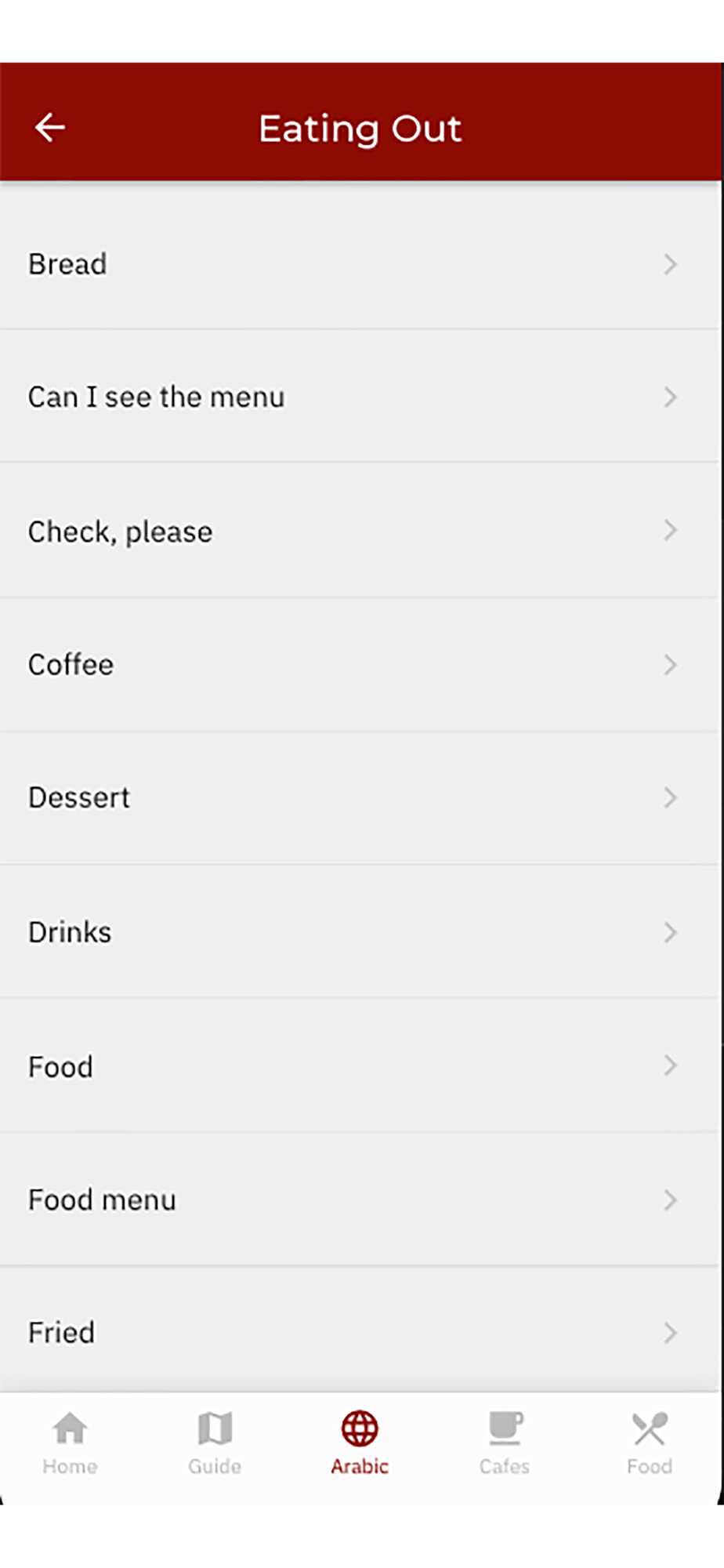The height and width of the screenshot is (1568, 724).
Task: View the Dessert phrase
Action: pyautogui.click(x=360, y=798)
